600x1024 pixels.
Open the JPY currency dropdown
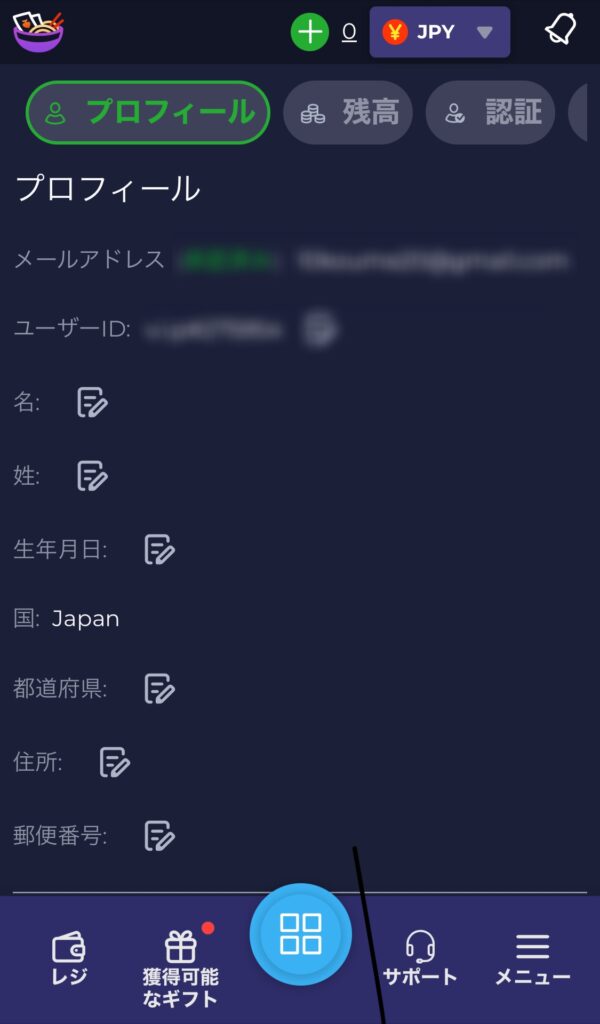(439, 32)
